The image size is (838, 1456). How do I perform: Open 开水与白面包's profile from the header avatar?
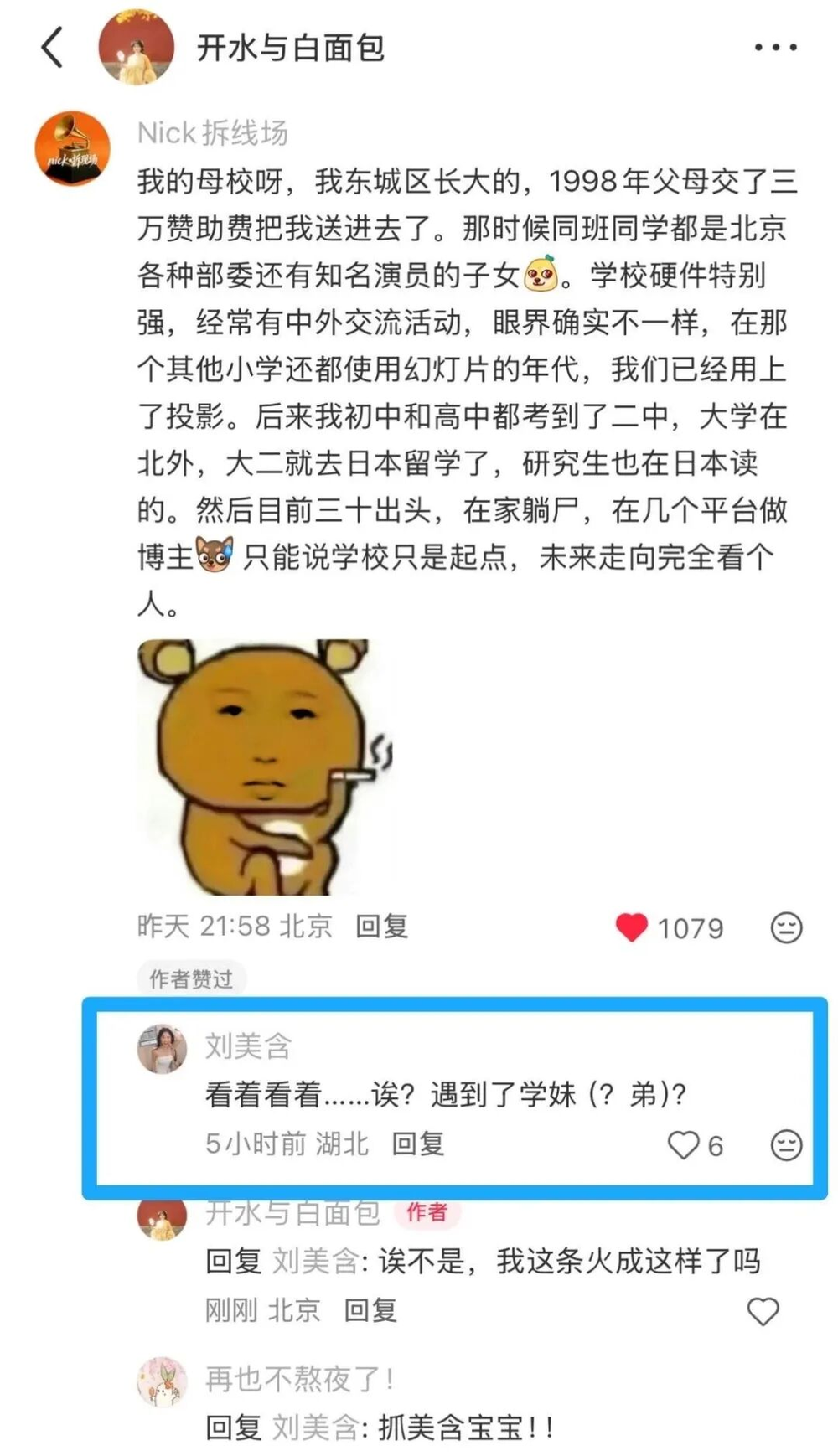(136, 47)
